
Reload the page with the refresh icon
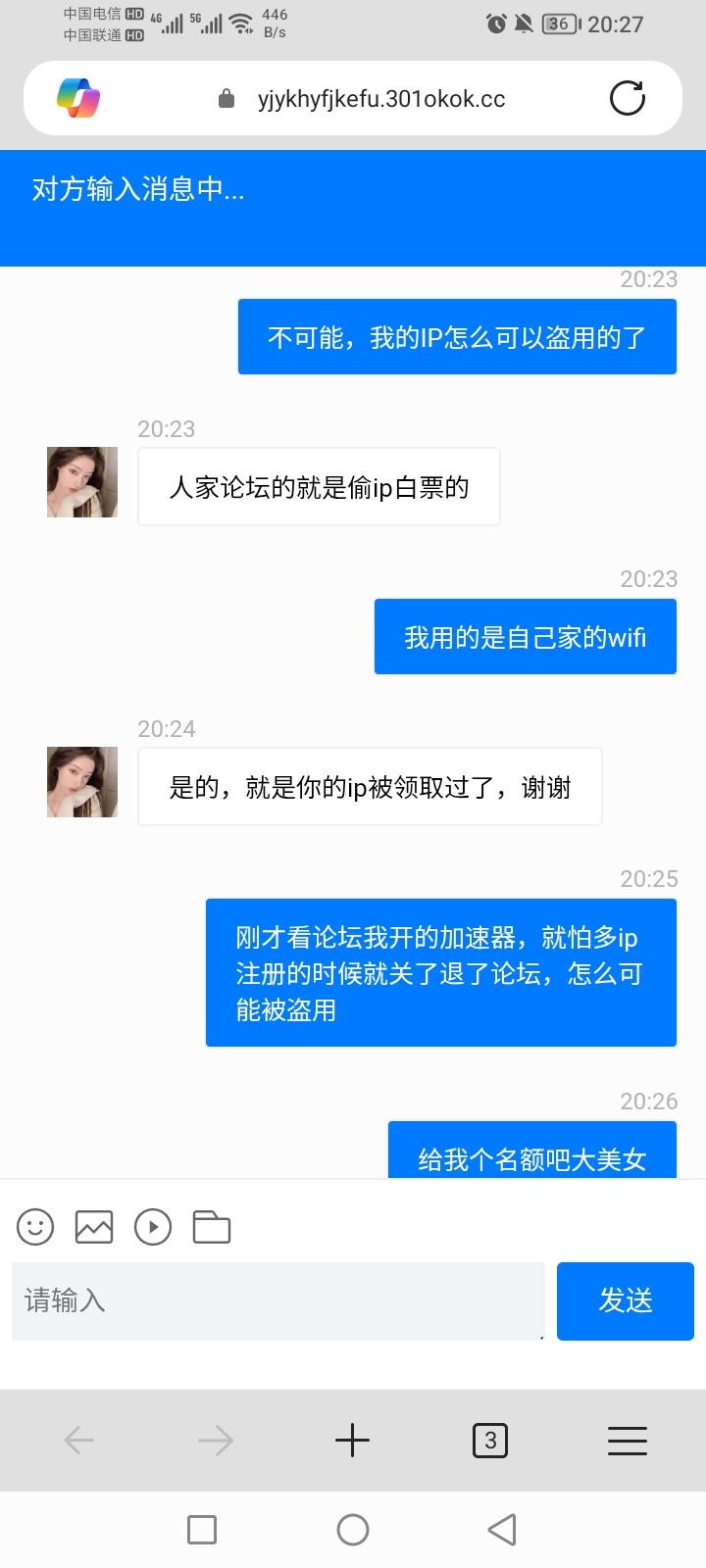click(627, 98)
